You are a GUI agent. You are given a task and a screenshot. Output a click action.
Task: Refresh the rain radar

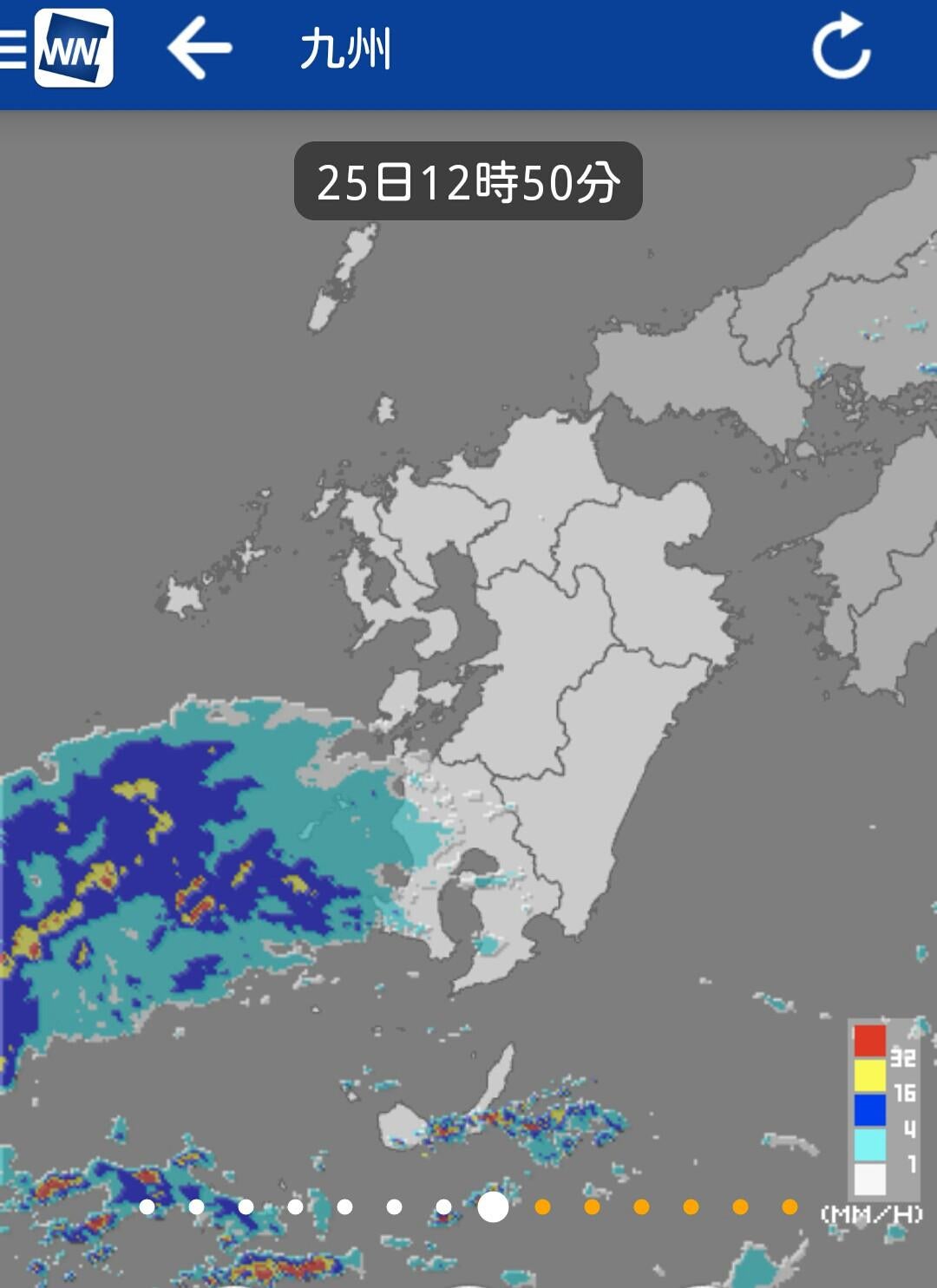841,49
